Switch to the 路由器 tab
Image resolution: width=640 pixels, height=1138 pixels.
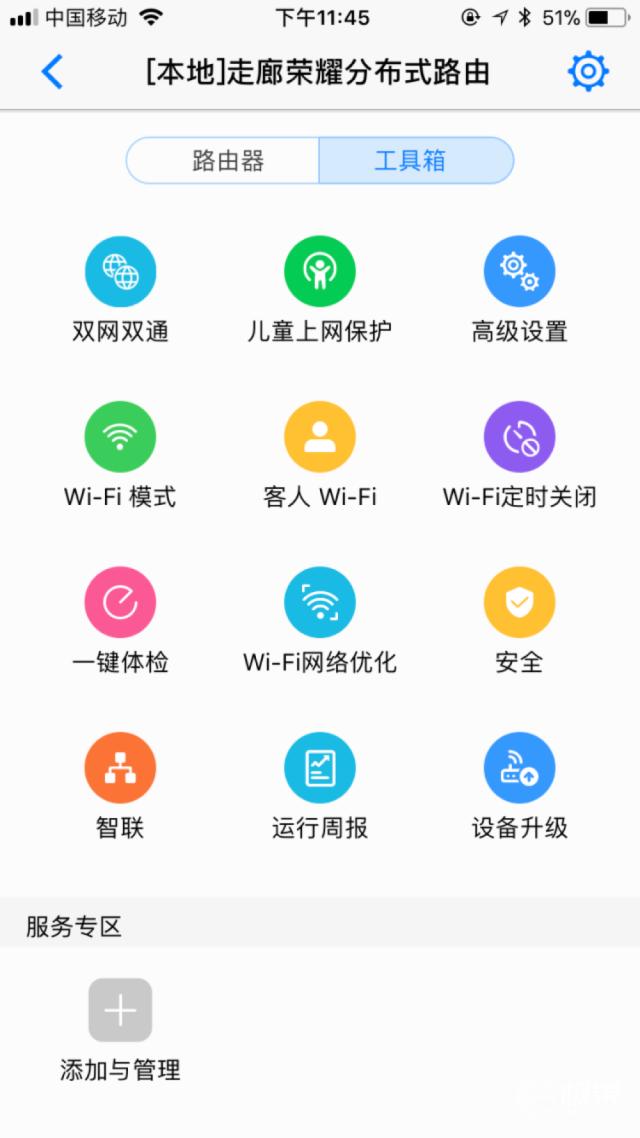click(x=227, y=161)
